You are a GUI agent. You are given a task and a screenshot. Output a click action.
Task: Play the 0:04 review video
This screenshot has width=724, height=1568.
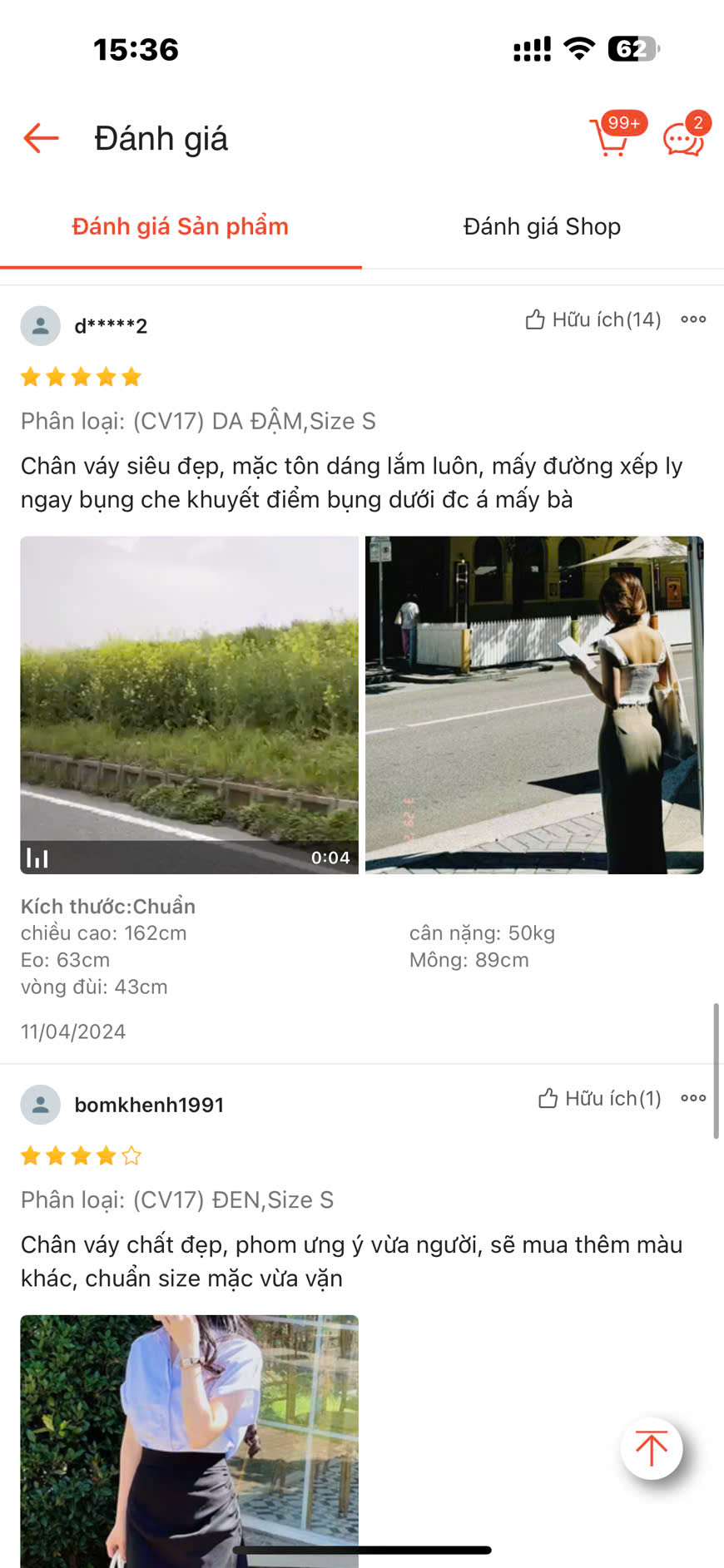(x=189, y=705)
